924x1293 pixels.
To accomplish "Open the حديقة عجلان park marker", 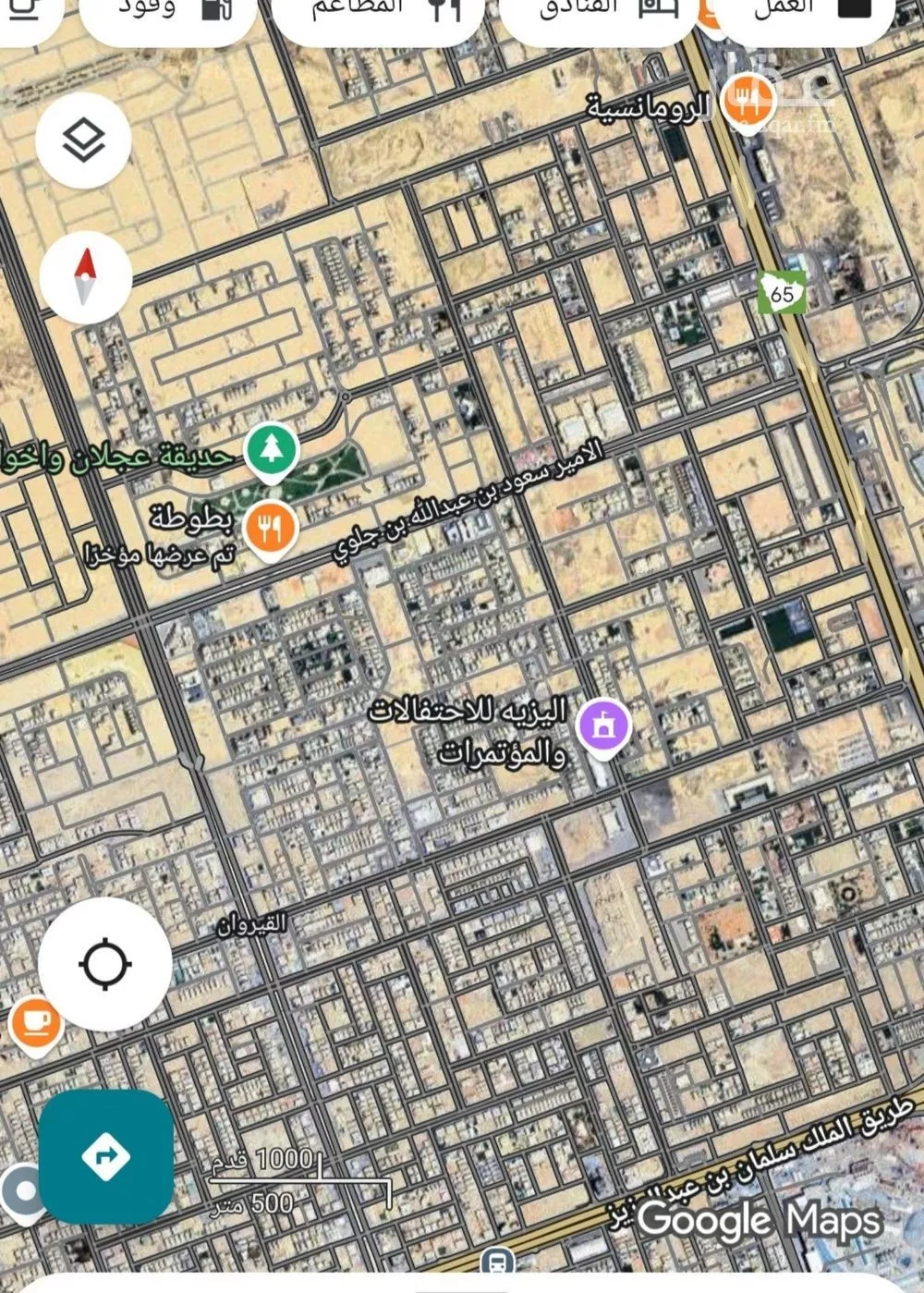I will [x=271, y=450].
